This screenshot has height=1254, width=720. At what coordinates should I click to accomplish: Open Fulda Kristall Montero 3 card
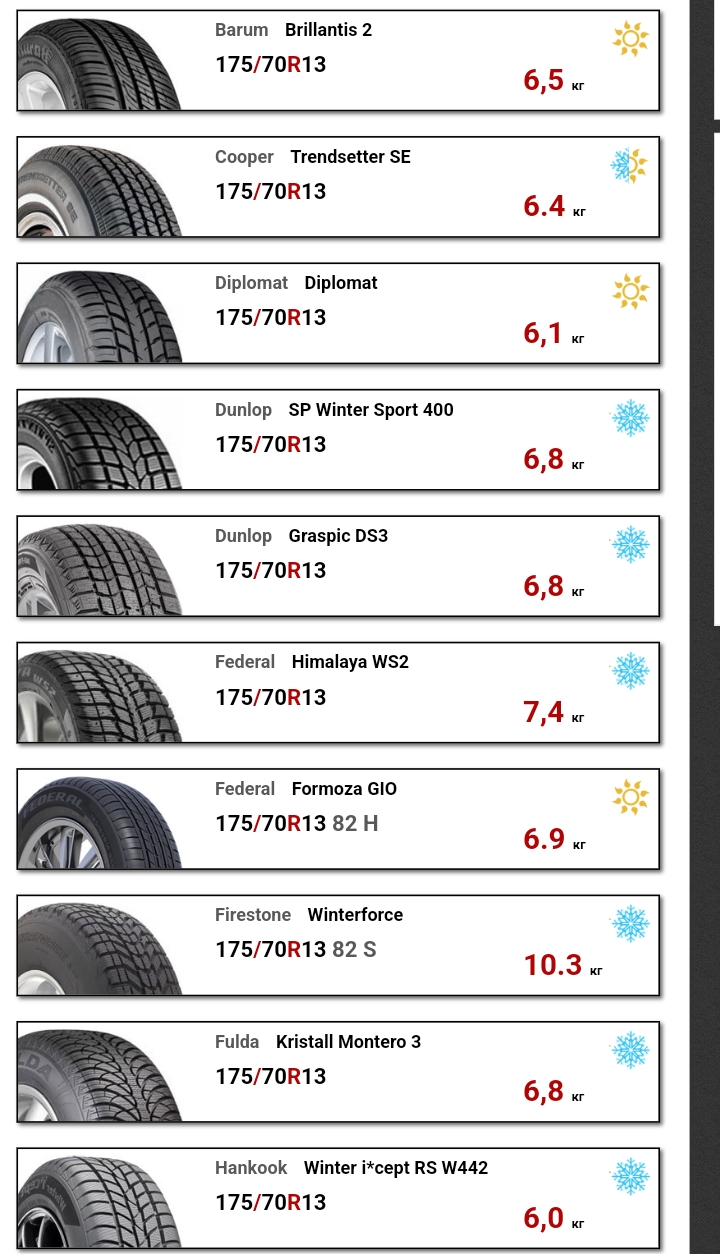pyautogui.click(x=338, y=1072)
